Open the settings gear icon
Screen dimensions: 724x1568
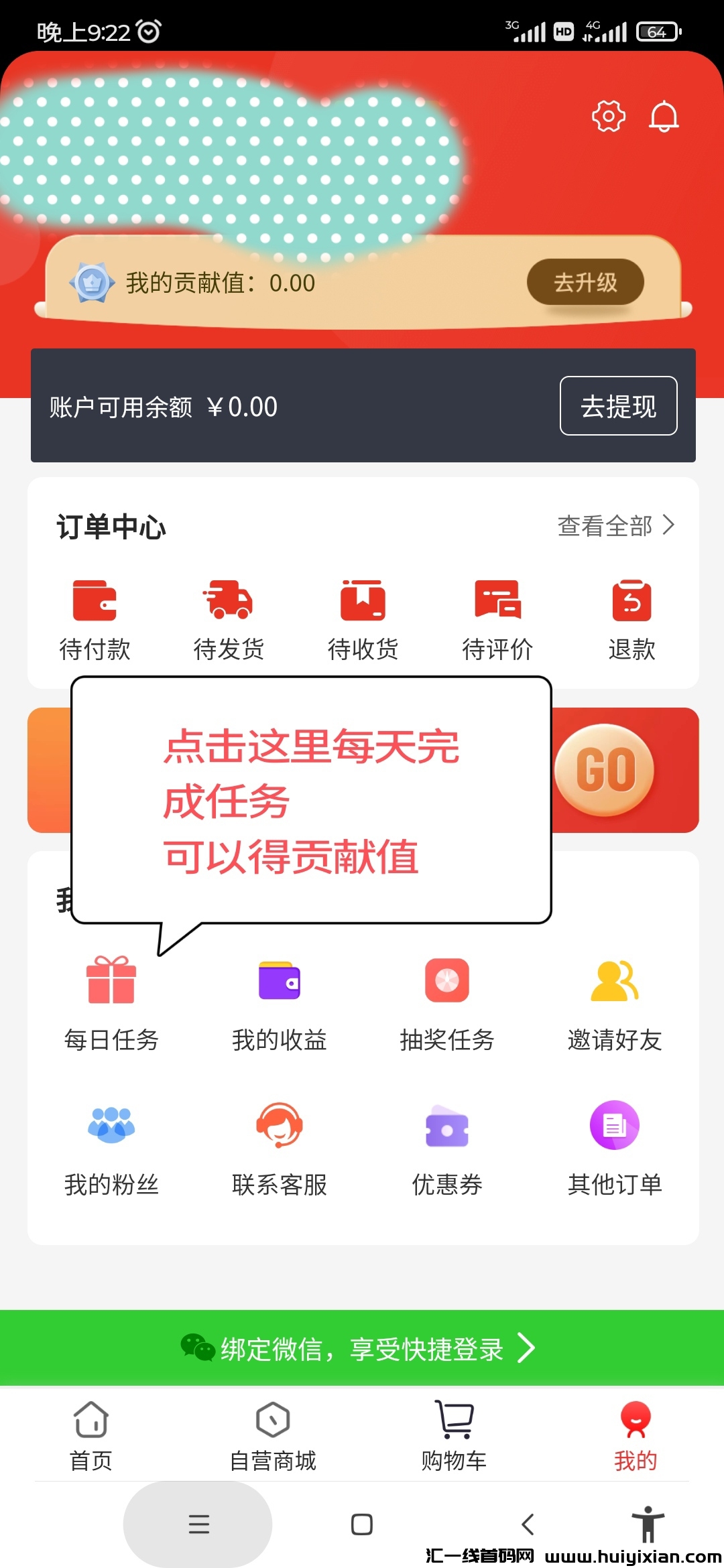pos(608,117)
